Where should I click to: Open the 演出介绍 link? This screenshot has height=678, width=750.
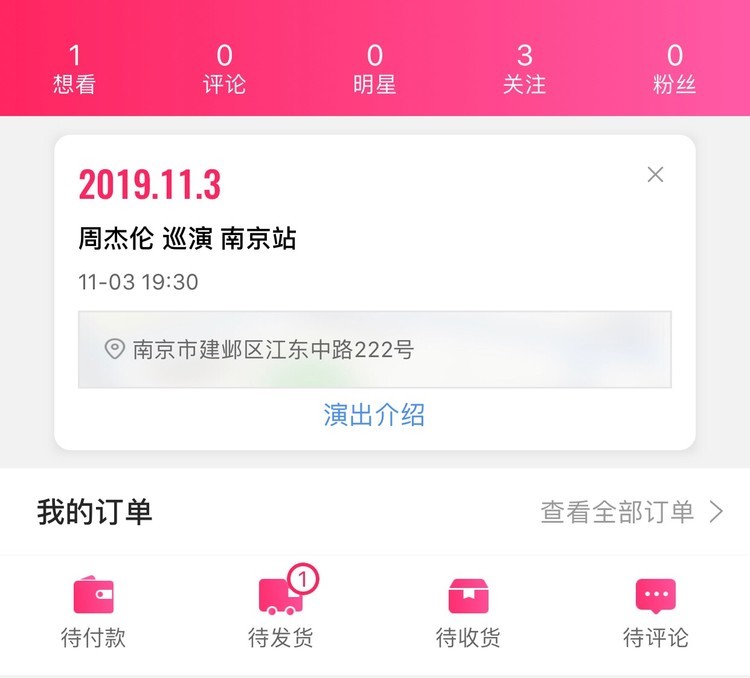(x=374, y=415)
